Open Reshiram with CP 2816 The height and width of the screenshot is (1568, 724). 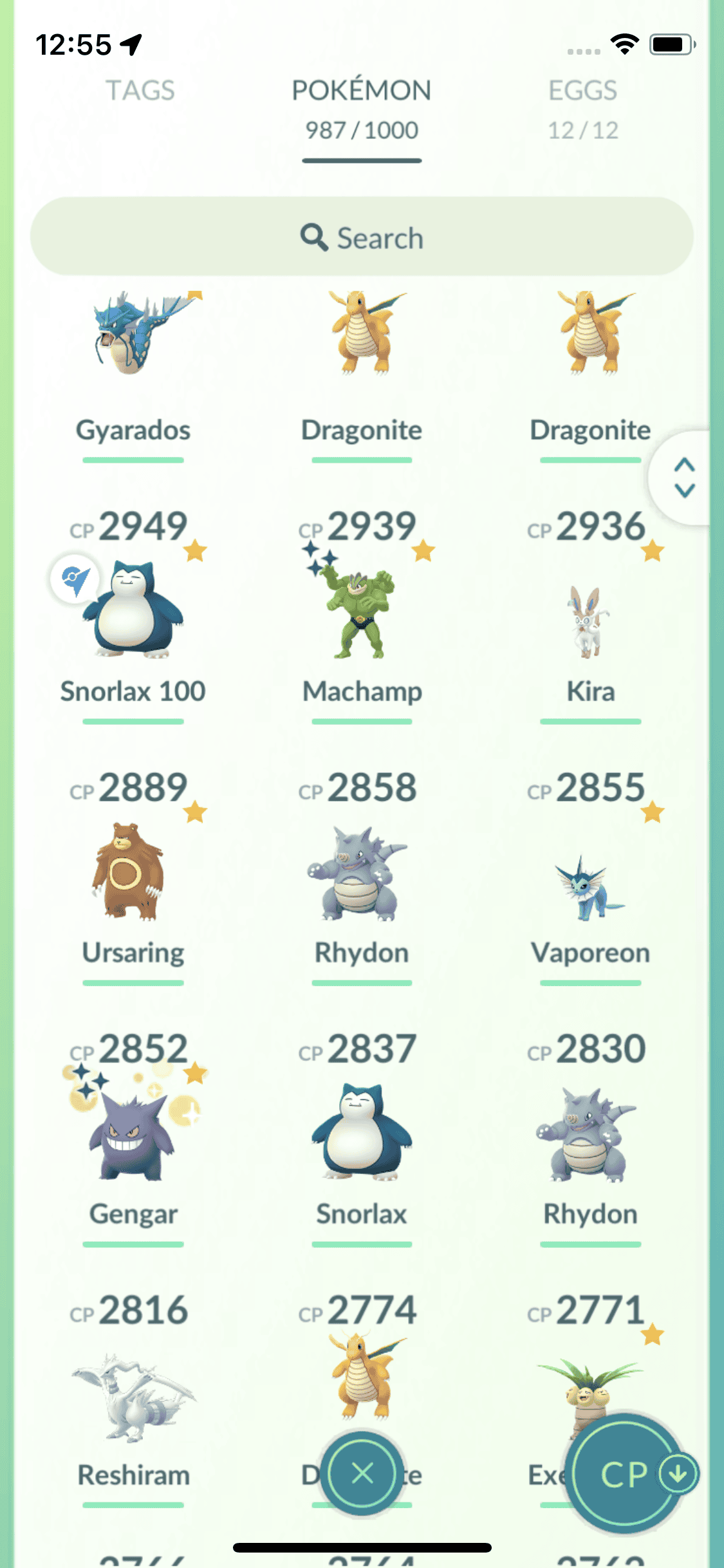[x=133, y=1397]
